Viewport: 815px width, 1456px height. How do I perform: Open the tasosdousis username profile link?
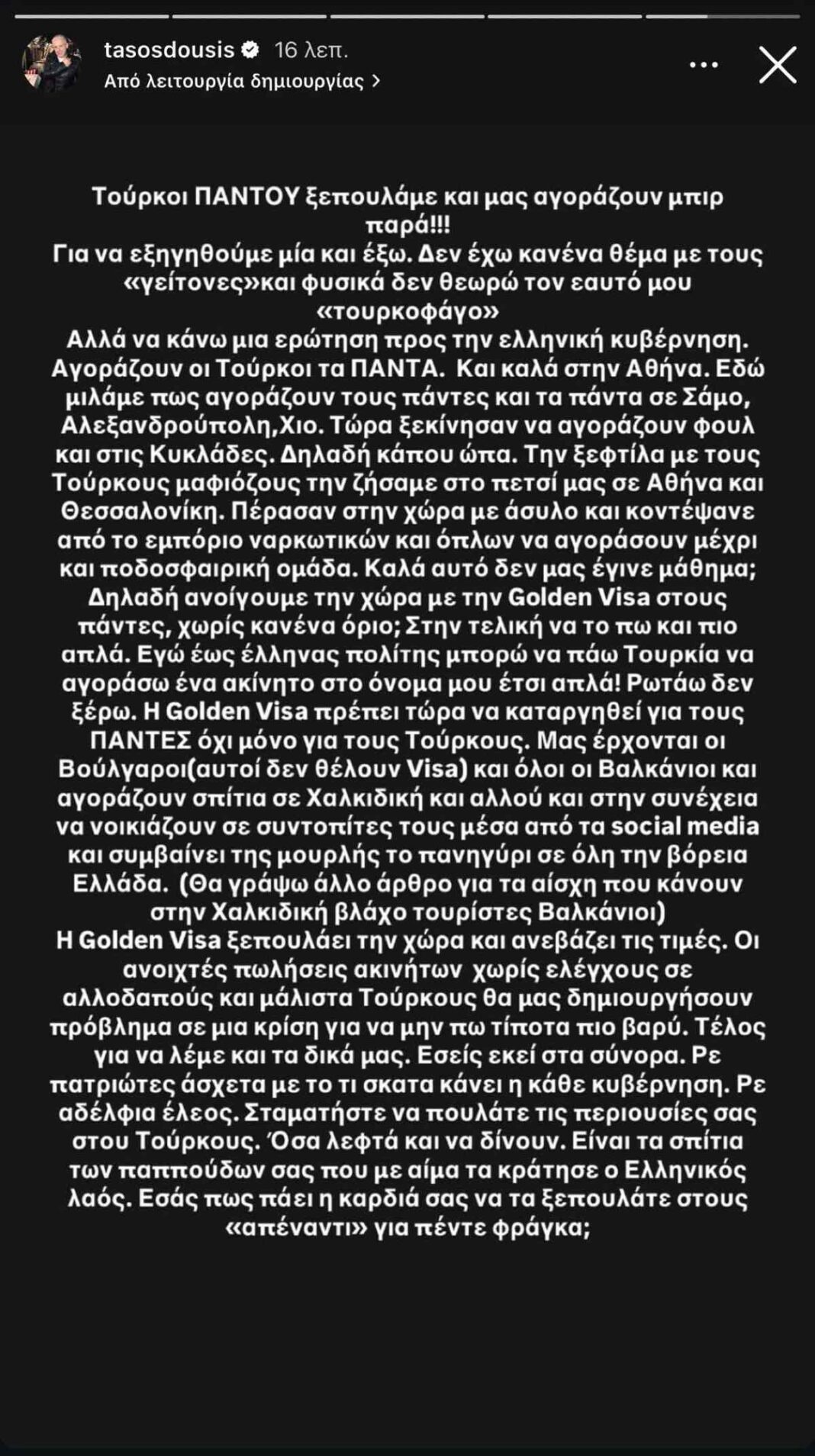169,50
